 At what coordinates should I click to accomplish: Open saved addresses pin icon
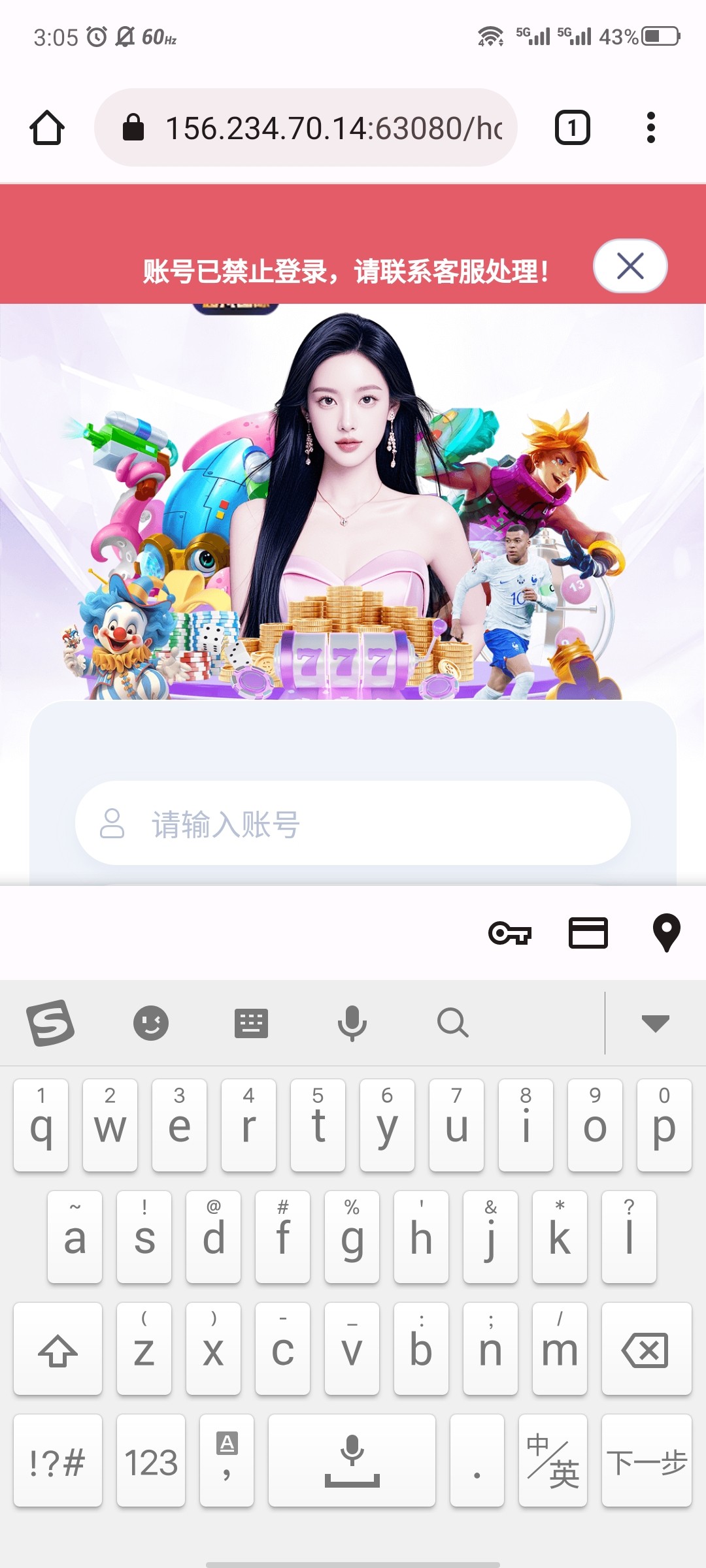667,933
